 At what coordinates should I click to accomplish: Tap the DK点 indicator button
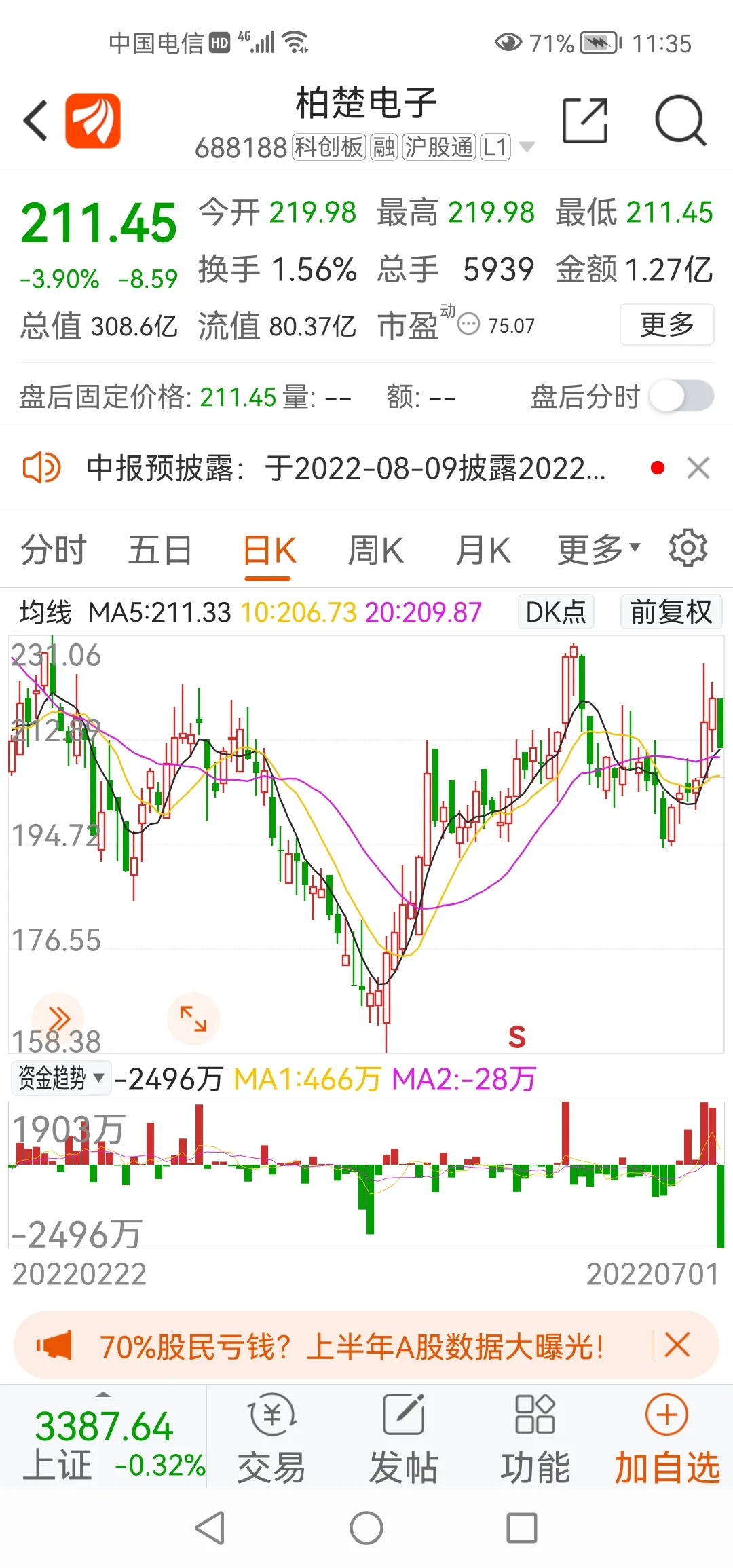click(556, 612)
